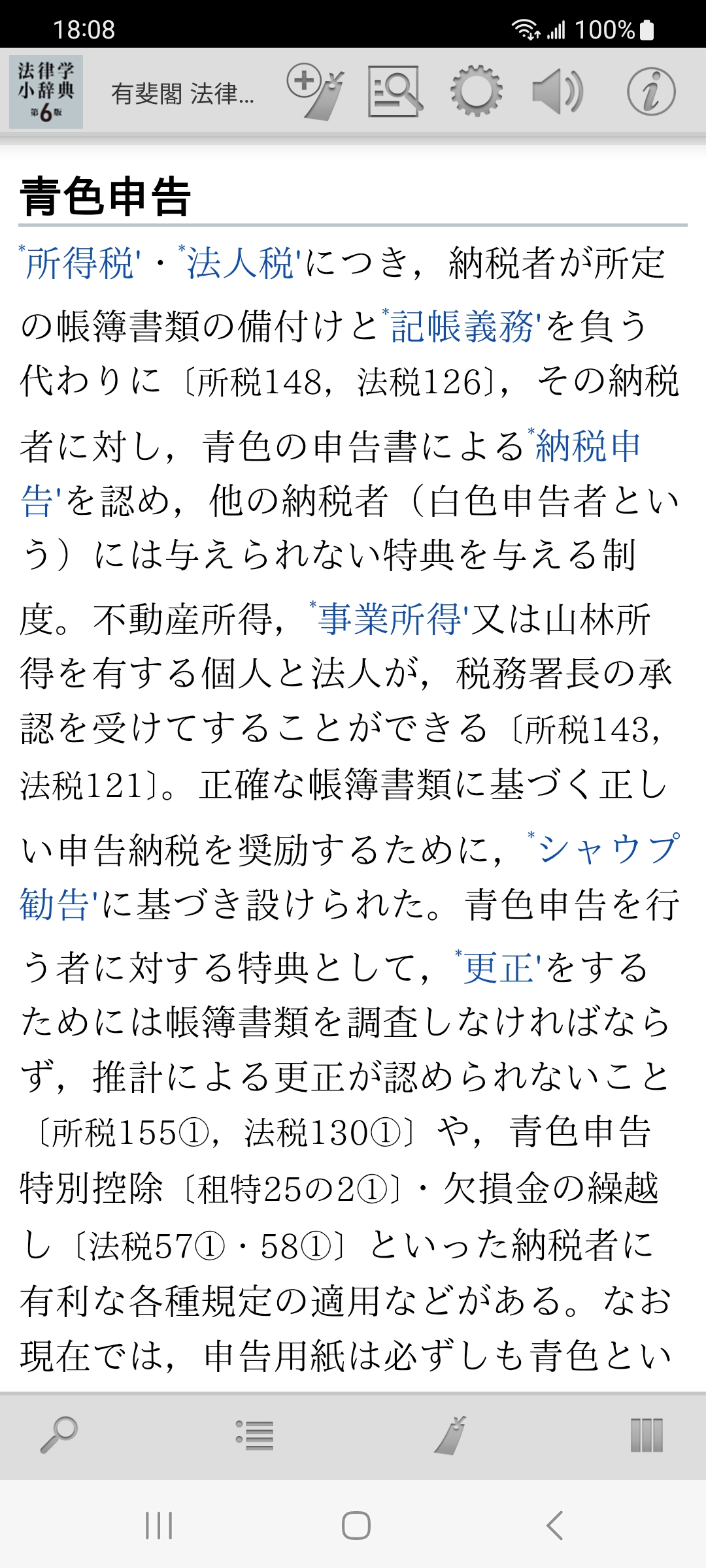
Task: Open the magnifier search in bottom bar
Action: tap(59, 1436)
